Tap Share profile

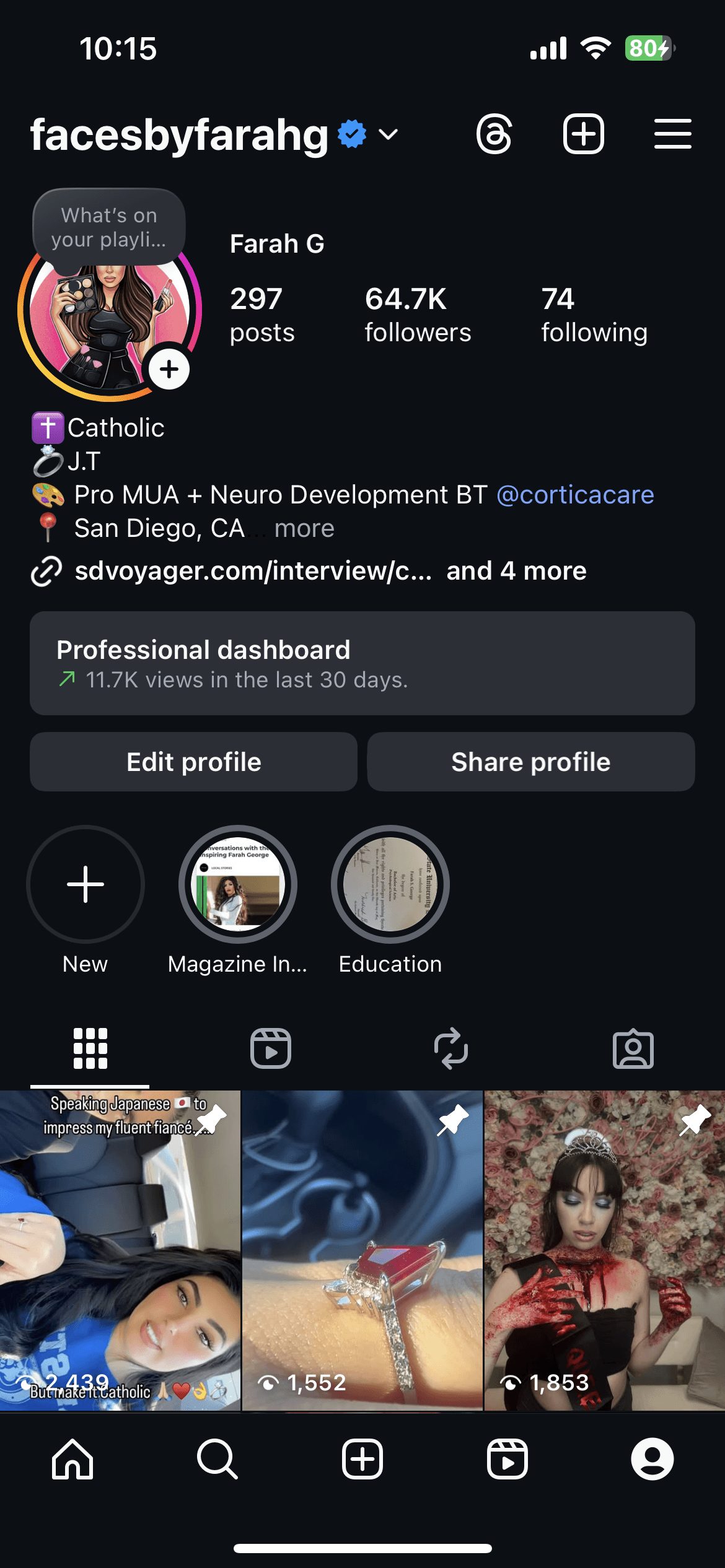[530, 762]
